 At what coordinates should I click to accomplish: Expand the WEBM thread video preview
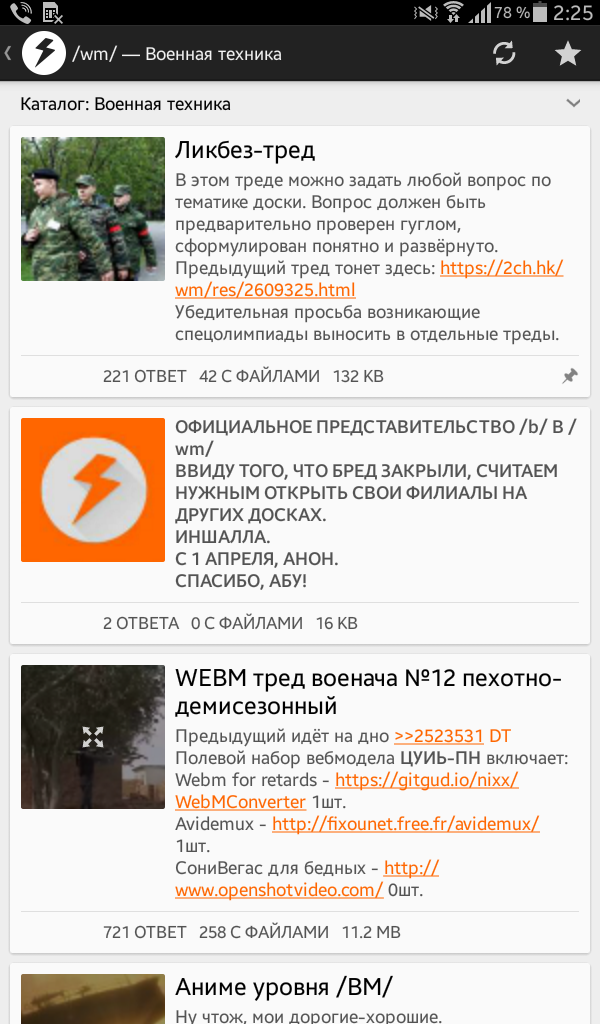(x=93, y=737)
